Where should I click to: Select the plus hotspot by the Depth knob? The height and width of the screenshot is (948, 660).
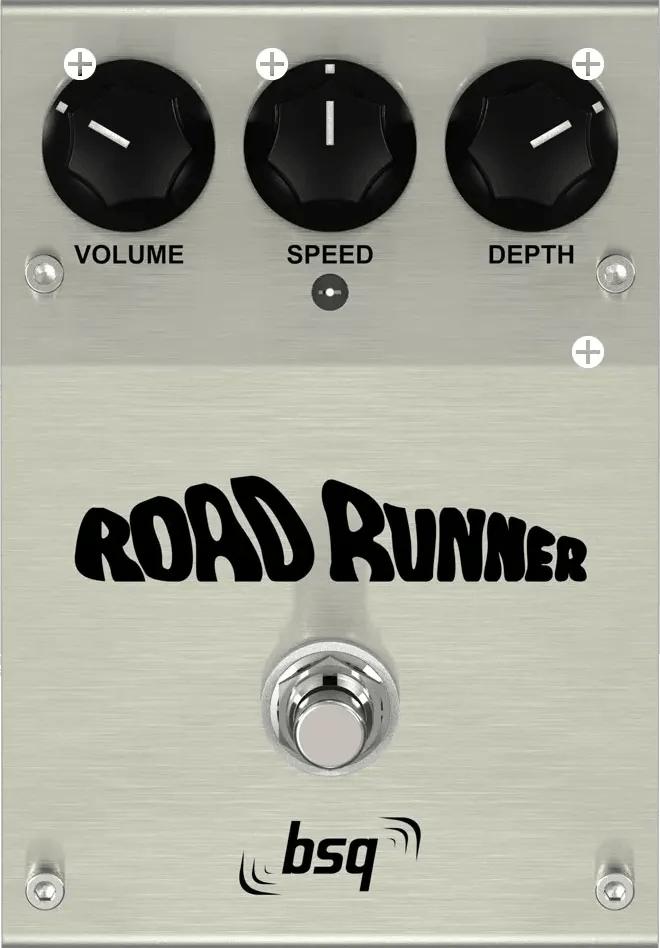tap(587, 65)
